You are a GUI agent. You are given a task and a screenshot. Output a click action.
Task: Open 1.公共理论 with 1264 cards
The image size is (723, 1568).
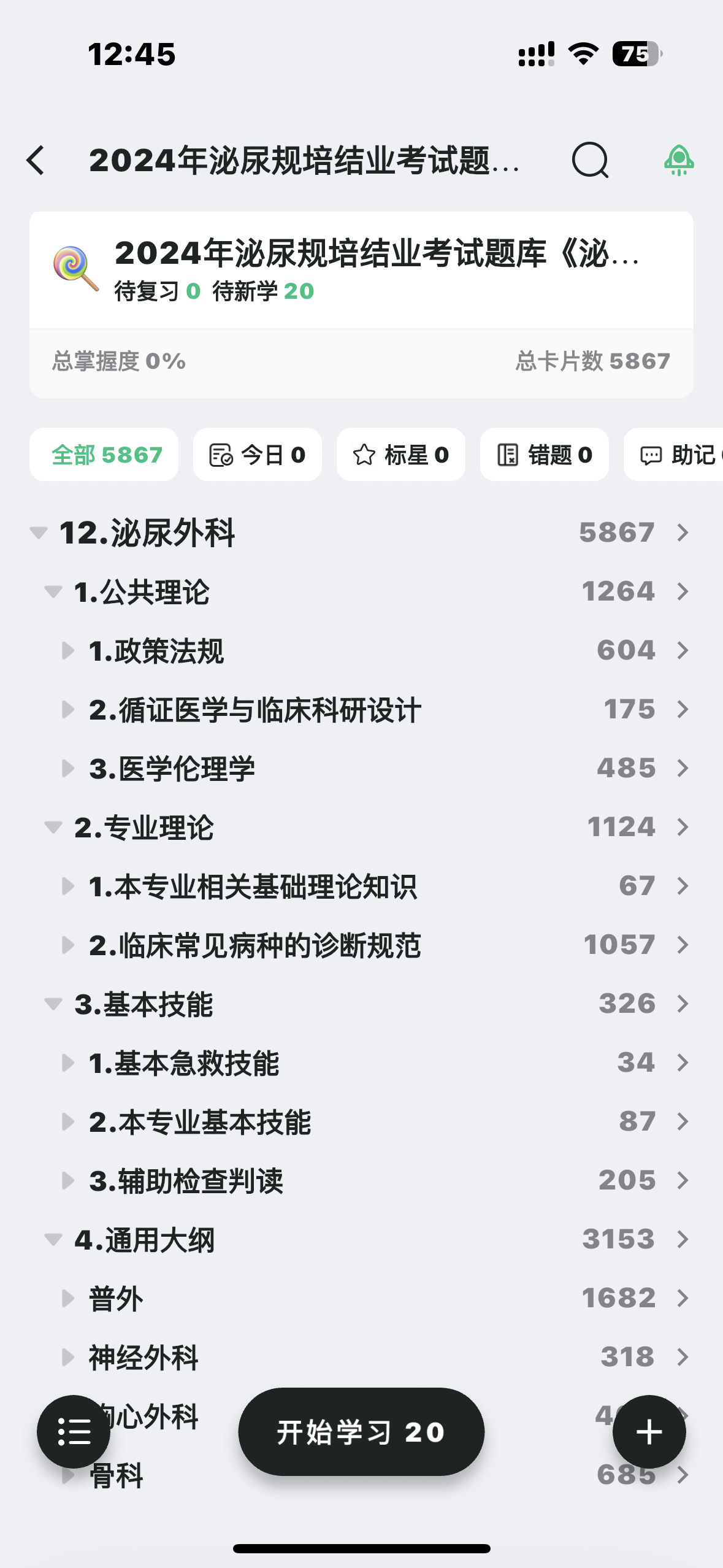click(361, 591)
